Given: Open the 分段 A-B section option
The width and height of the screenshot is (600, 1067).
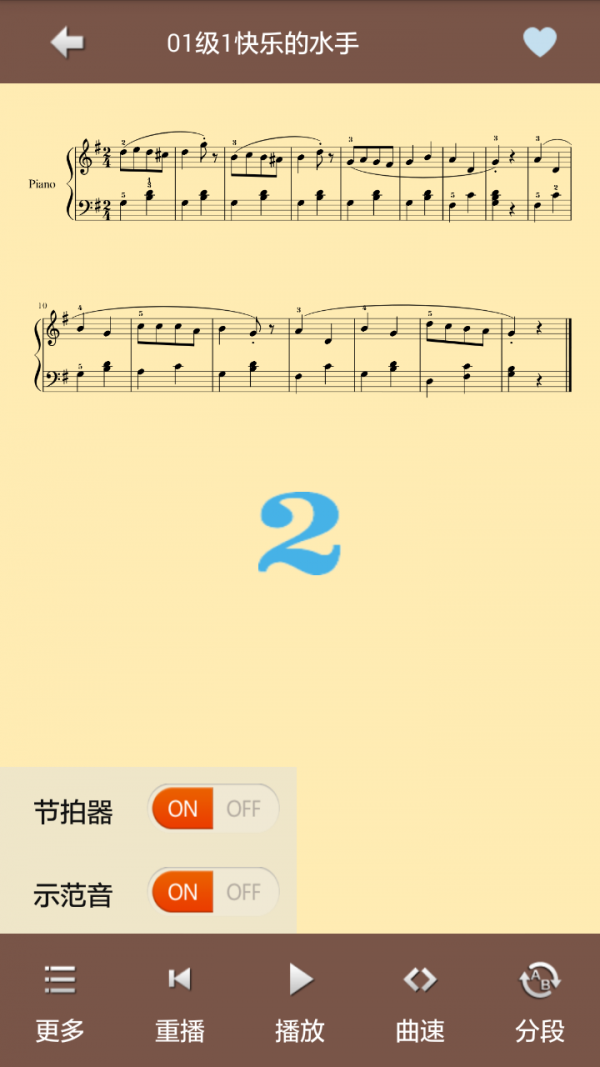Looking at the screenshot, I should click(540, 1000).
